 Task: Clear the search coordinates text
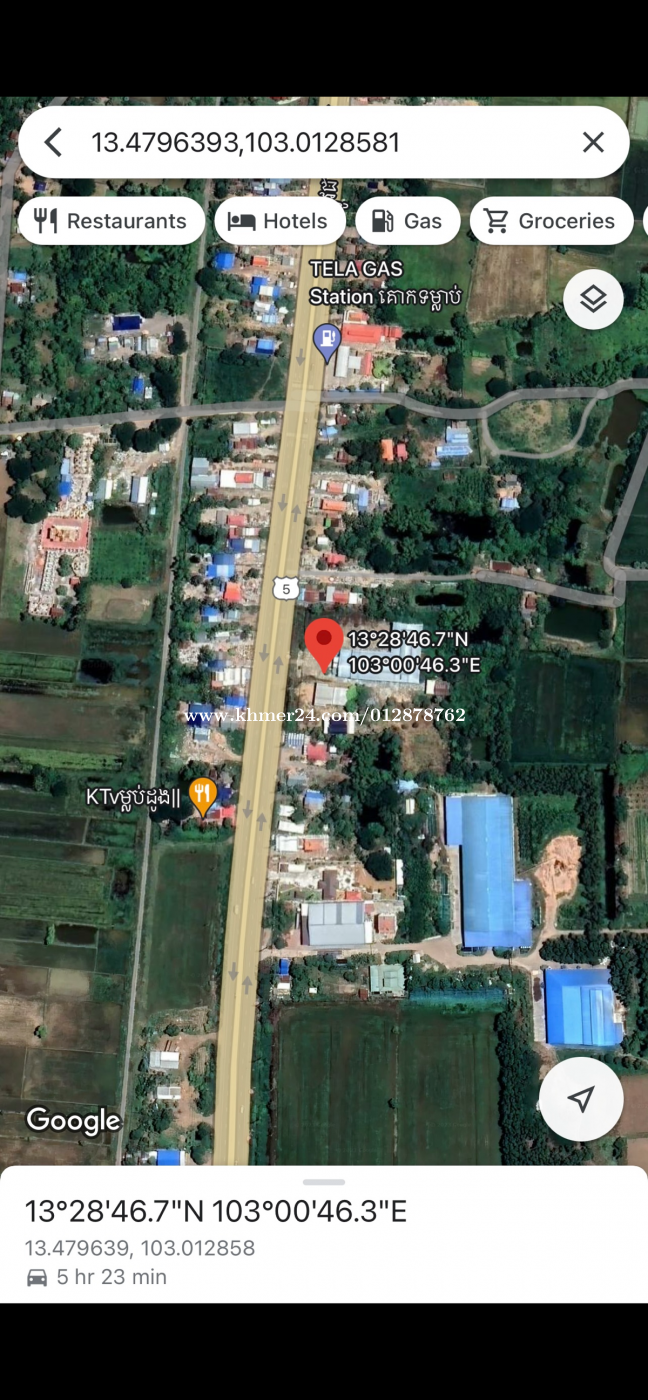coord(593,143)
